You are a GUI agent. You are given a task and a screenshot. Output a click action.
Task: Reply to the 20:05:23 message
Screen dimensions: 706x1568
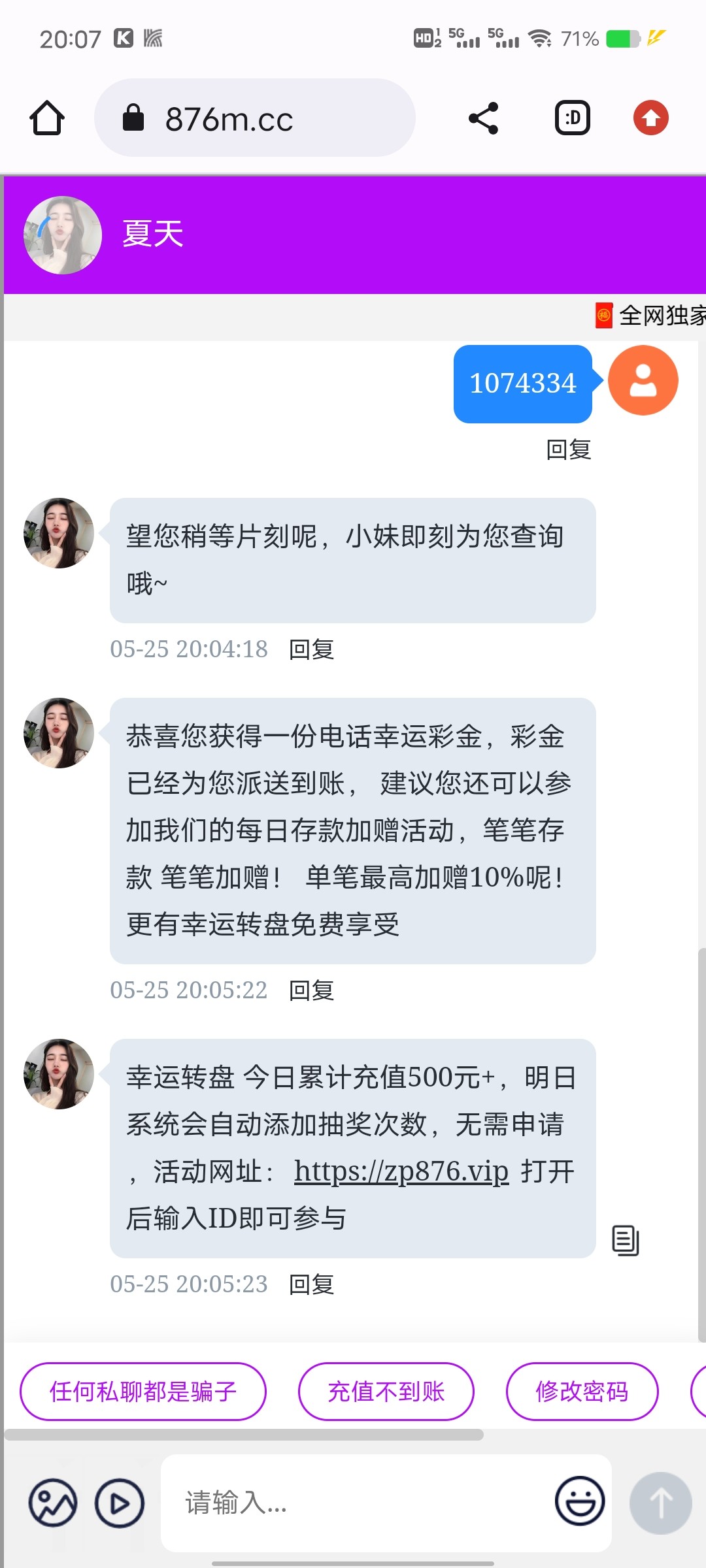click(x=312, y=1284)
